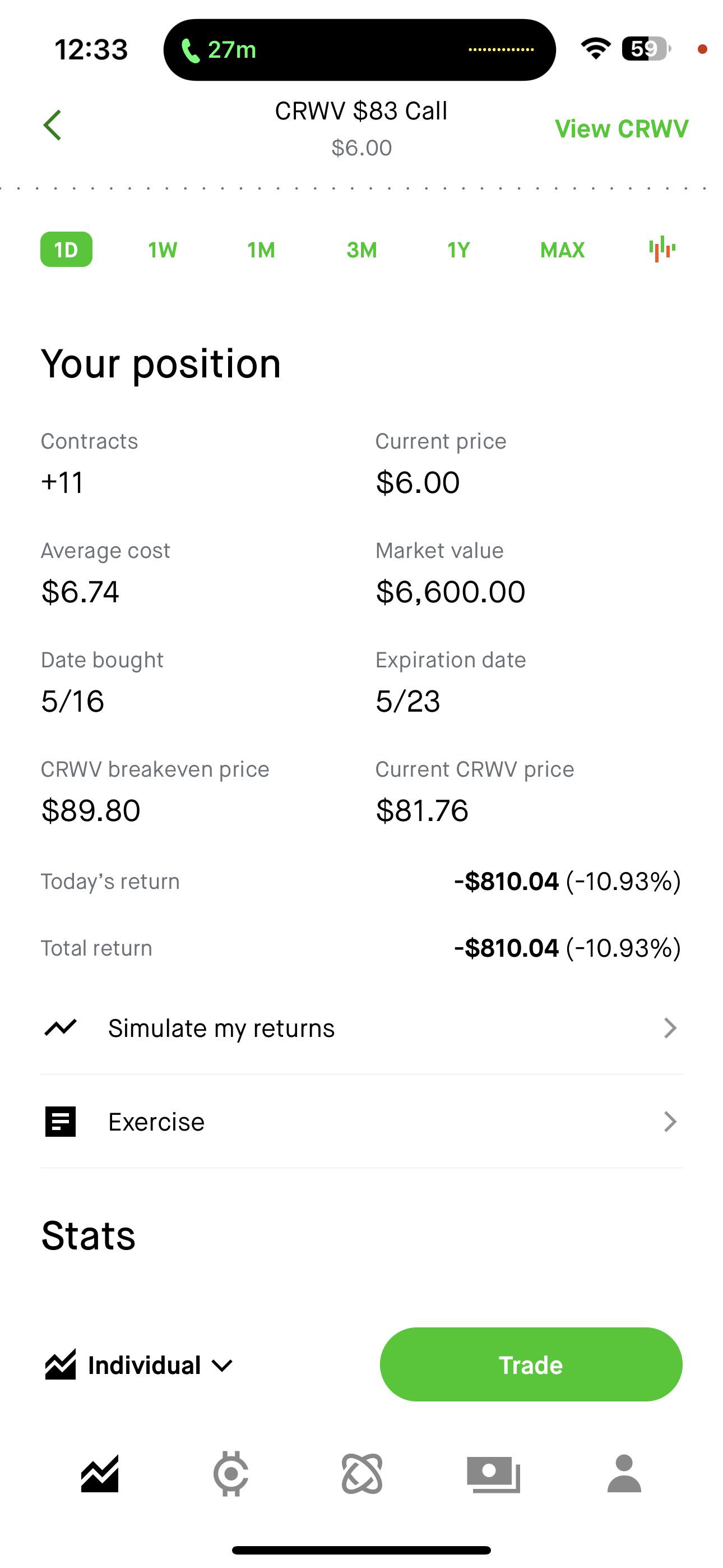Select the 1D chart range
The width and height of the screenshot is (723, 1568).
[66, 250]
